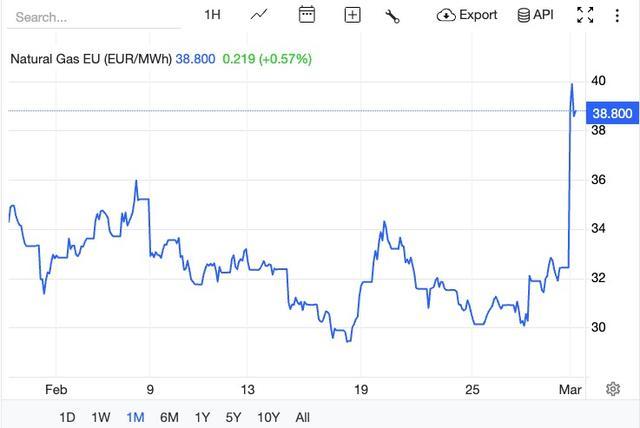Show the 1Y range
The image size is (640, 428).
(202, 417)
